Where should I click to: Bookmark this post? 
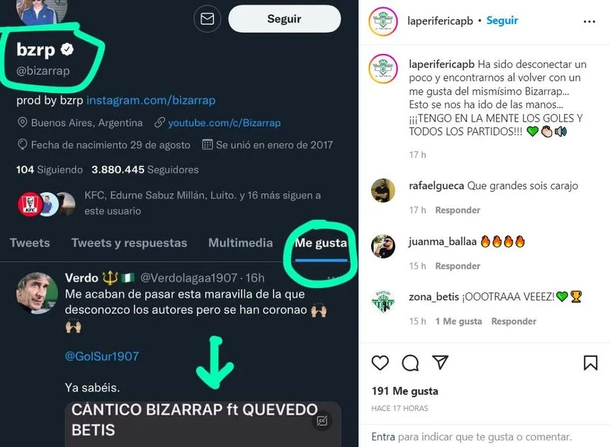[x=593, y=363]
